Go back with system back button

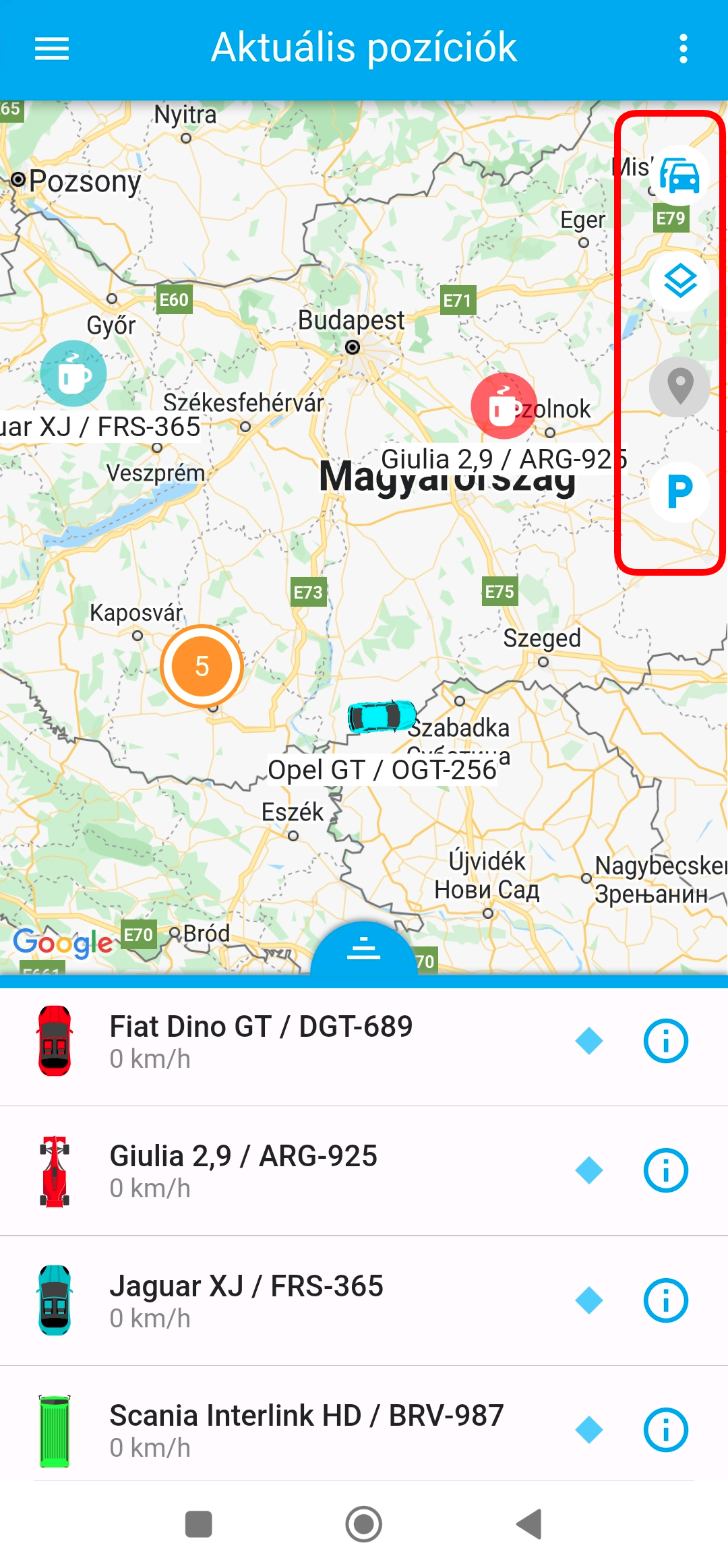point(529,1524)
